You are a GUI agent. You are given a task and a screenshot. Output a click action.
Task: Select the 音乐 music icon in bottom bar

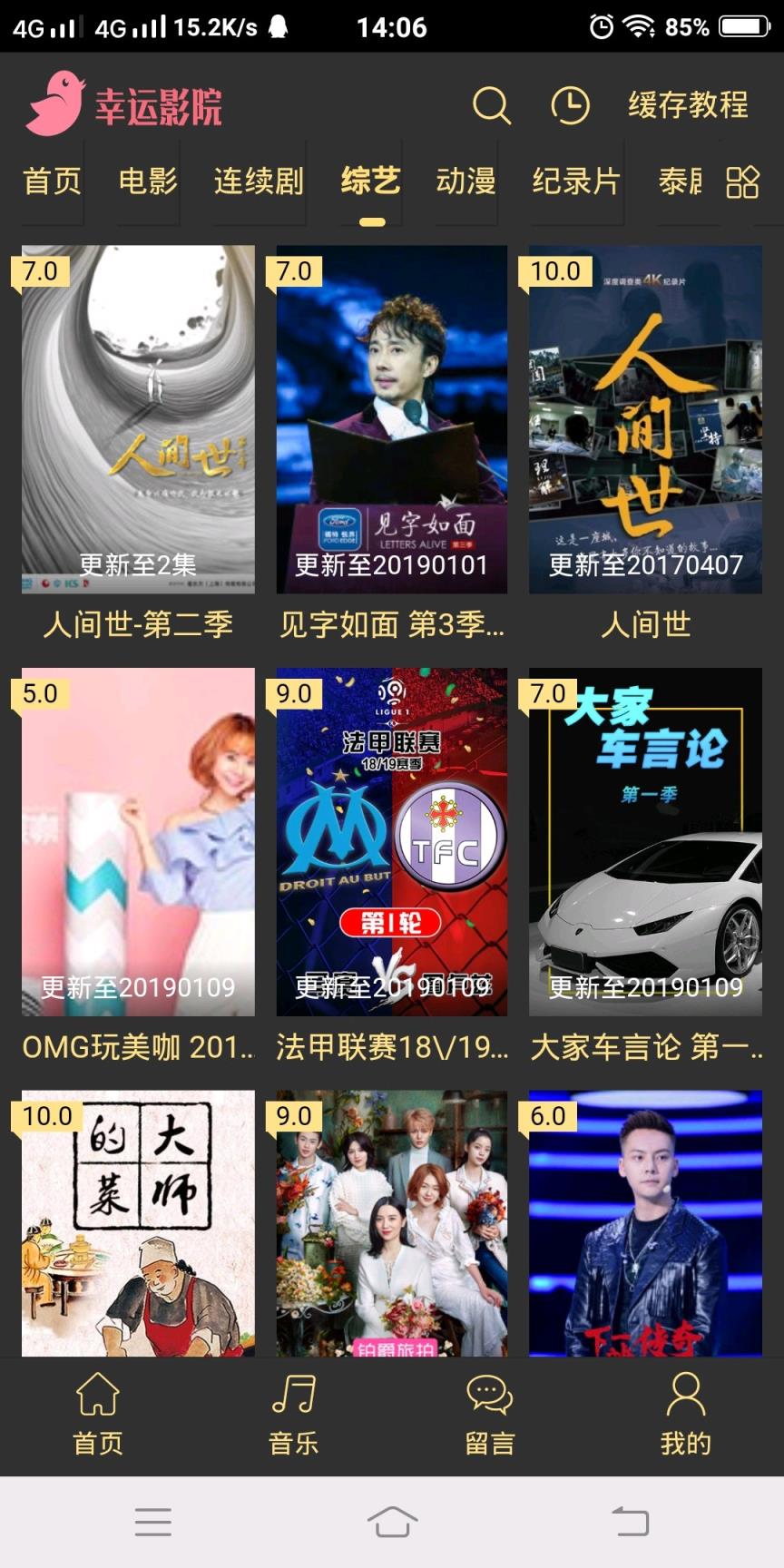pos(293,1407)
